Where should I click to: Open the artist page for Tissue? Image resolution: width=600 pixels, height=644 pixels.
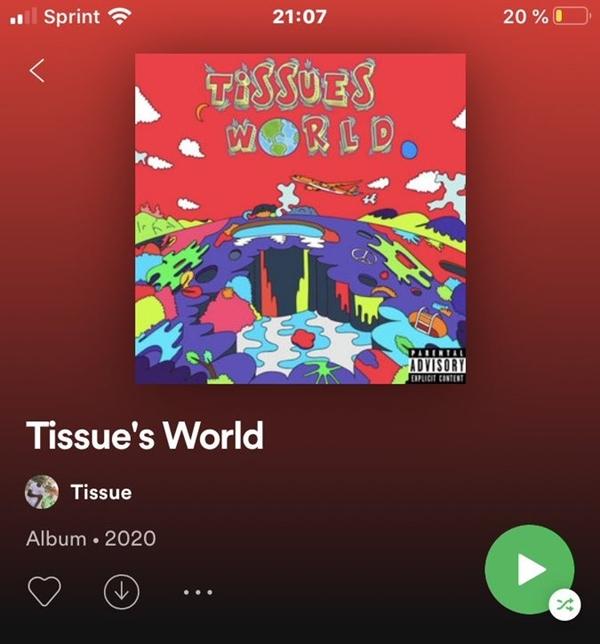[x=100, y=492]
